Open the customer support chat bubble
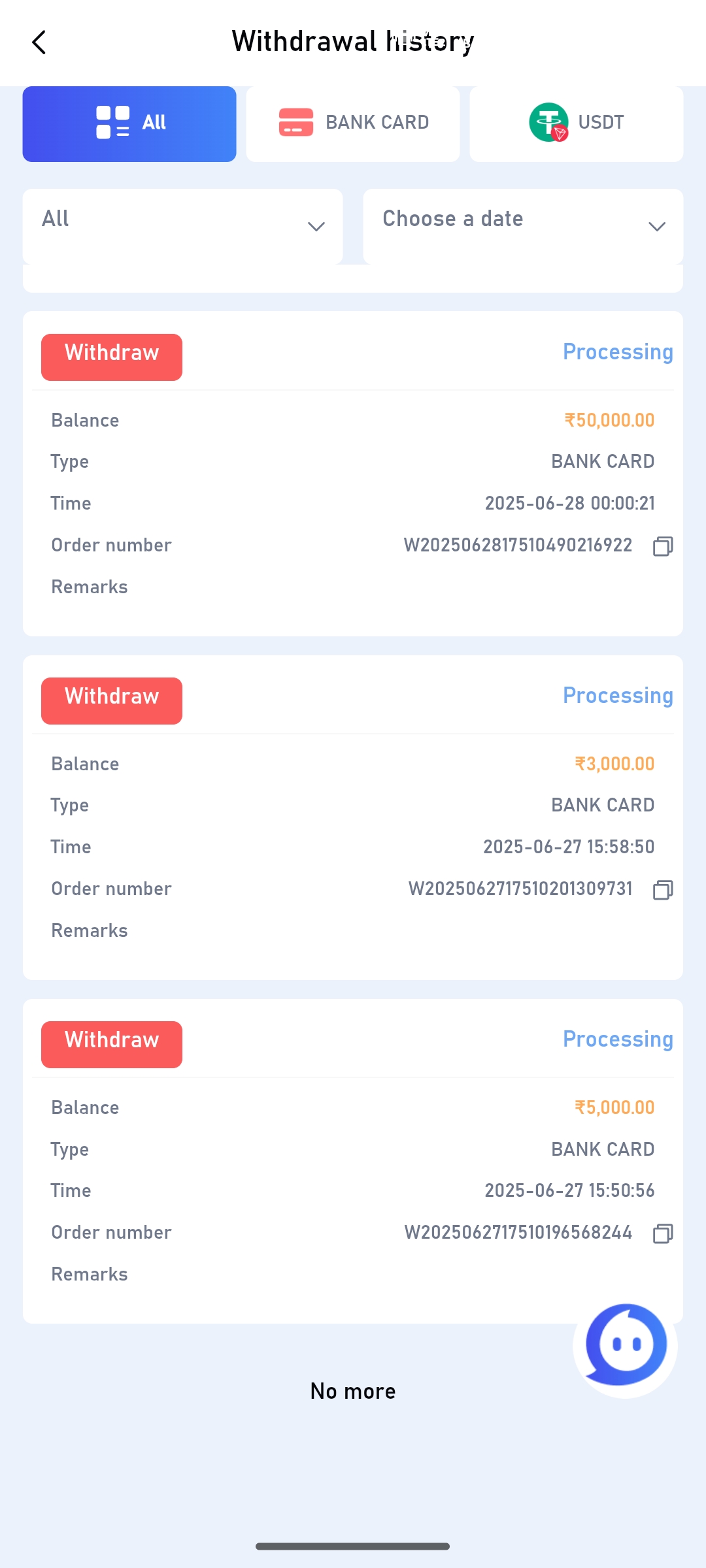 (x=626, y=1345)
